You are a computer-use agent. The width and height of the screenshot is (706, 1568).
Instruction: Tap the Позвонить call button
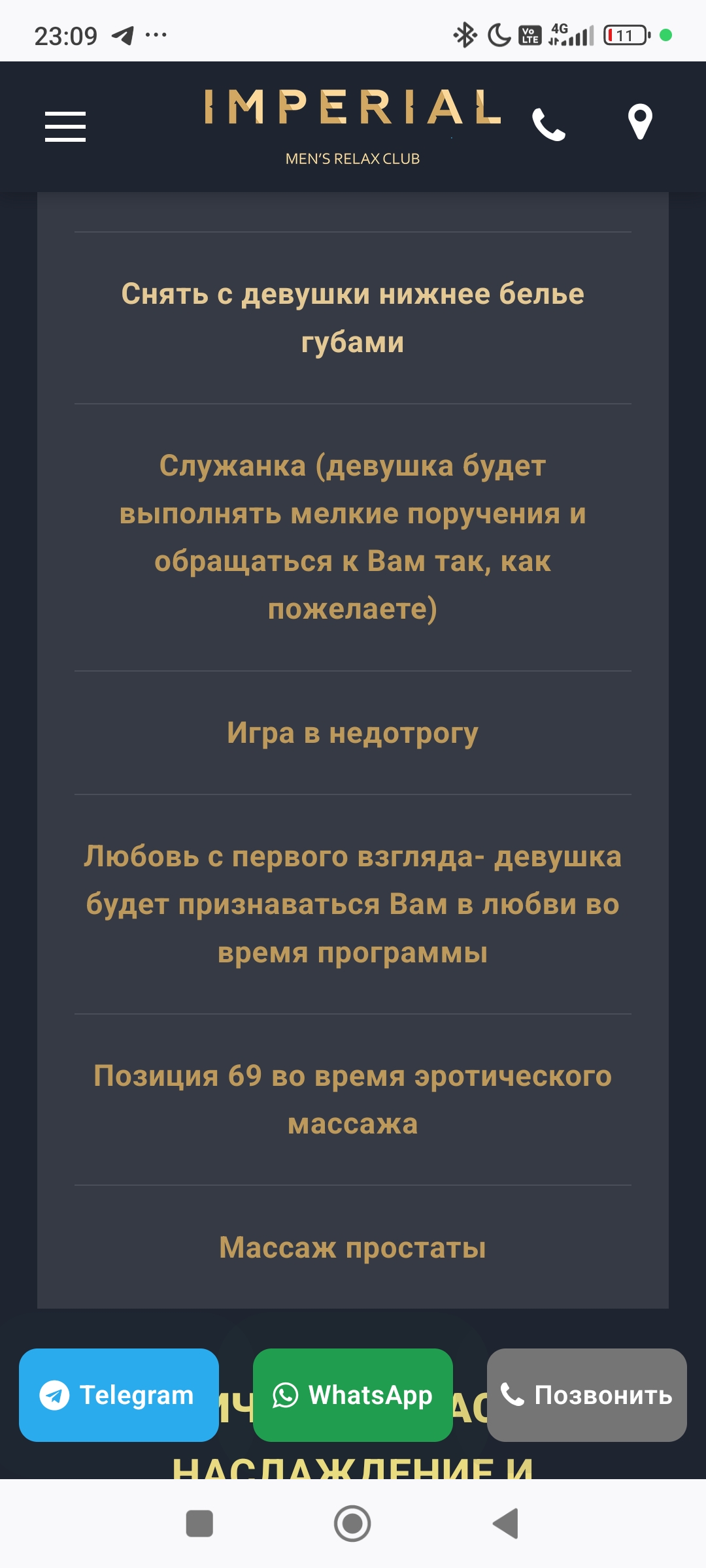coord(586,1395)
